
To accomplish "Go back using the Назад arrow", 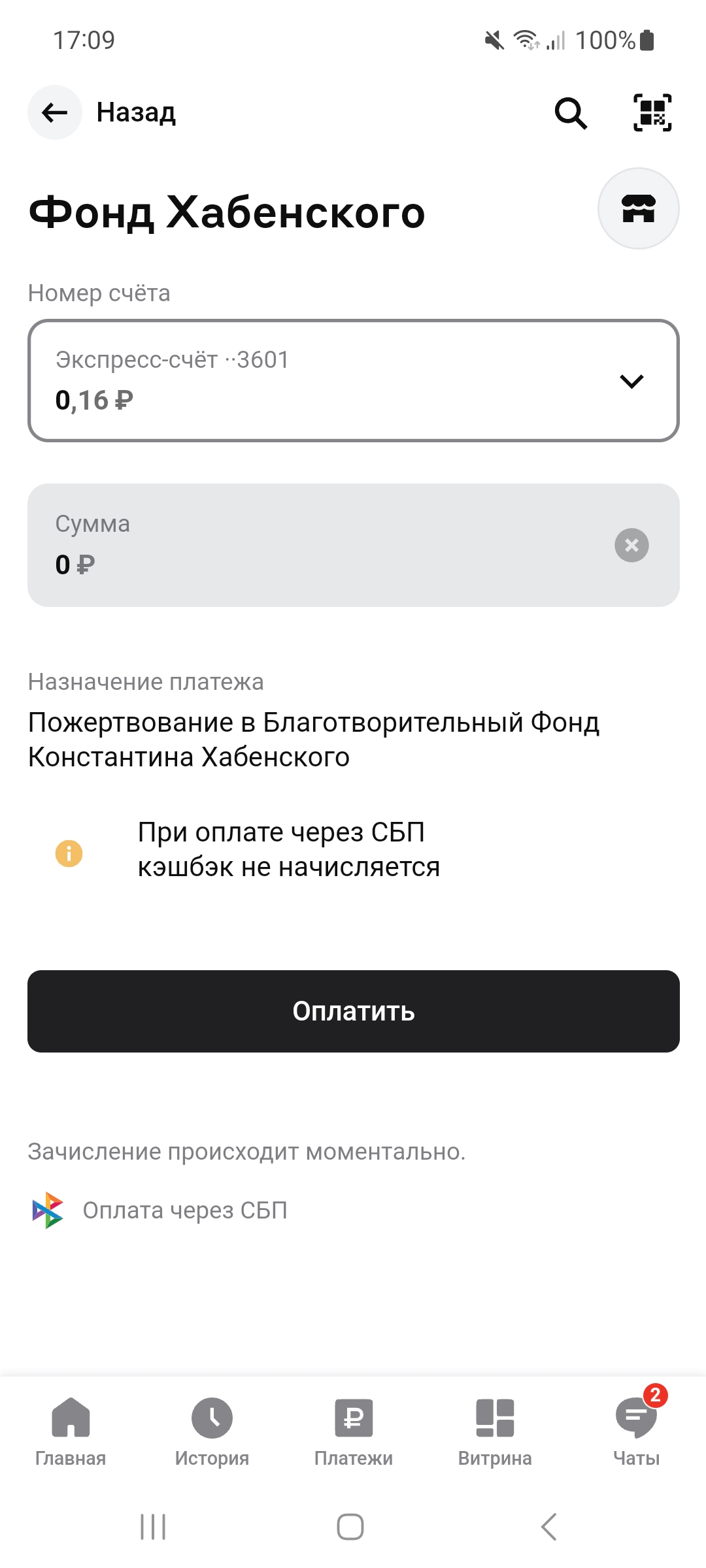I will pyautogui.click(x=55, y=112).
